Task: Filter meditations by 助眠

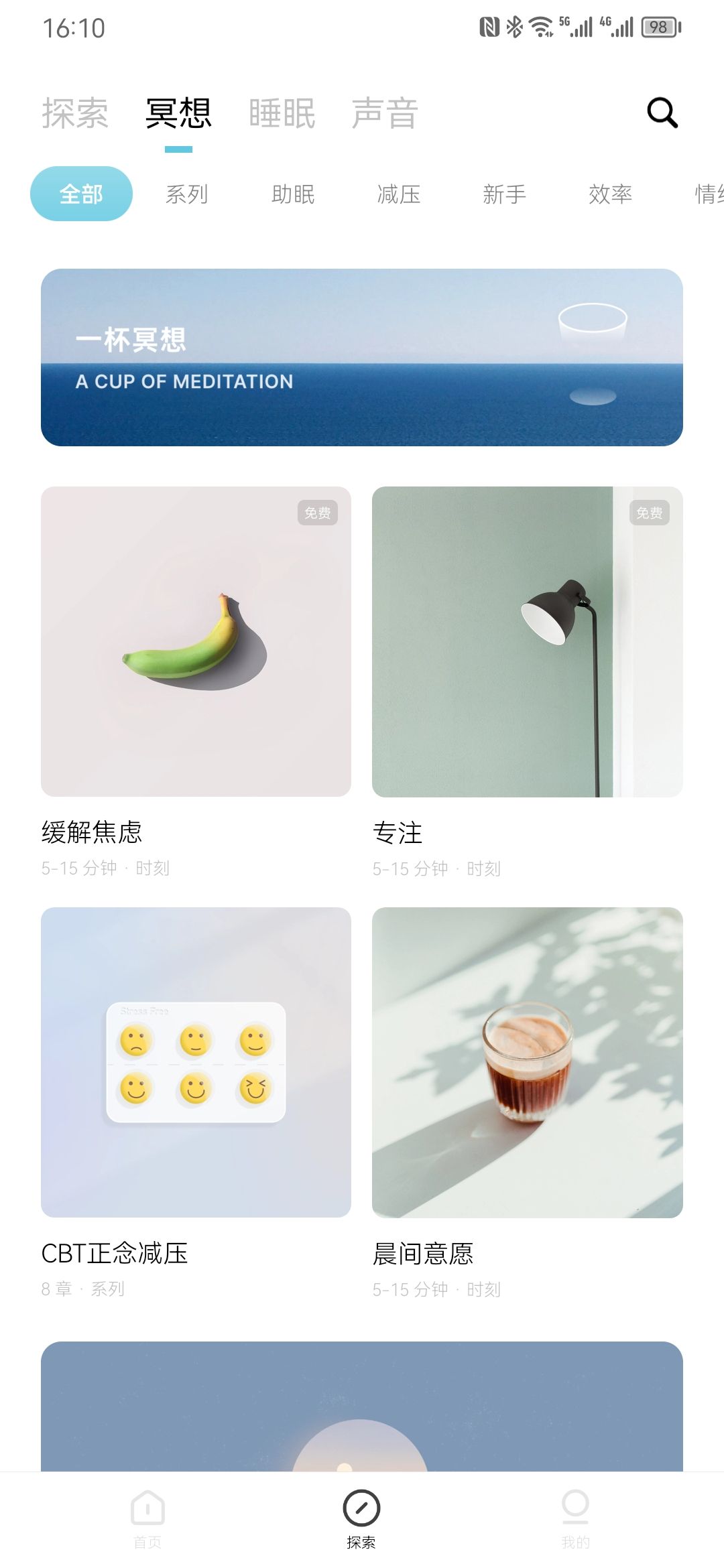Action: (293, 194)
